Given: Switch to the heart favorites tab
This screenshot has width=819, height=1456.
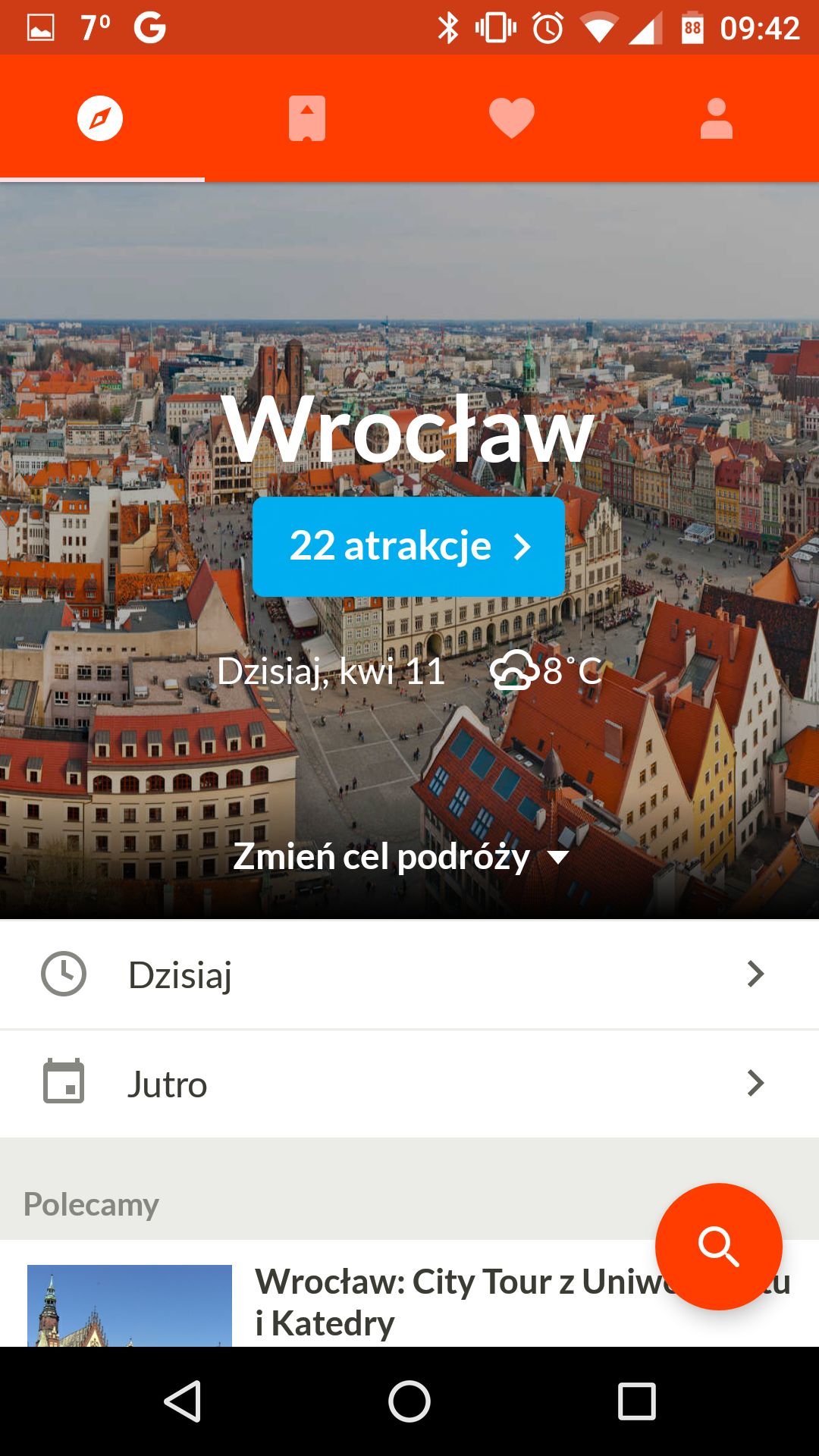Looking at the screenshot, I should pos(512,118).
